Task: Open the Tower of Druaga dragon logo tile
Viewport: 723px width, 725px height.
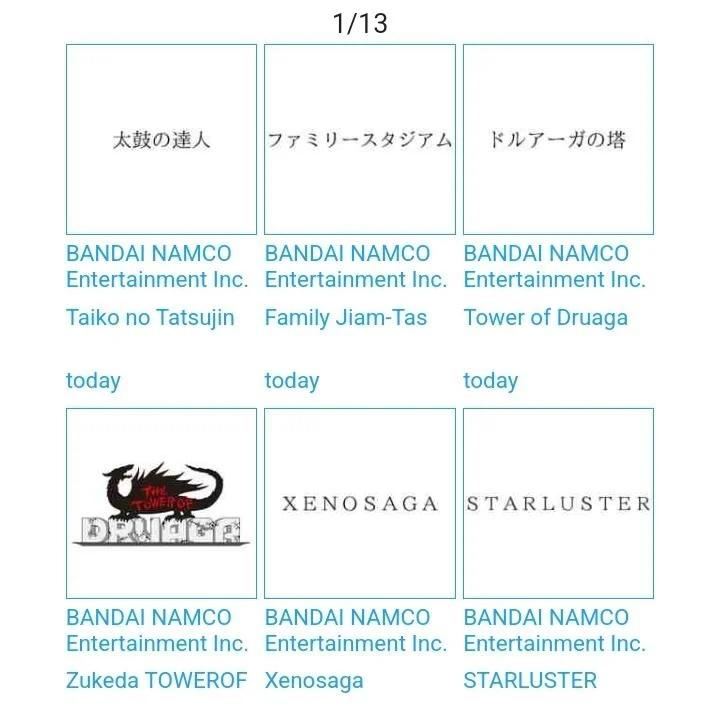Action: coord(161,503)
